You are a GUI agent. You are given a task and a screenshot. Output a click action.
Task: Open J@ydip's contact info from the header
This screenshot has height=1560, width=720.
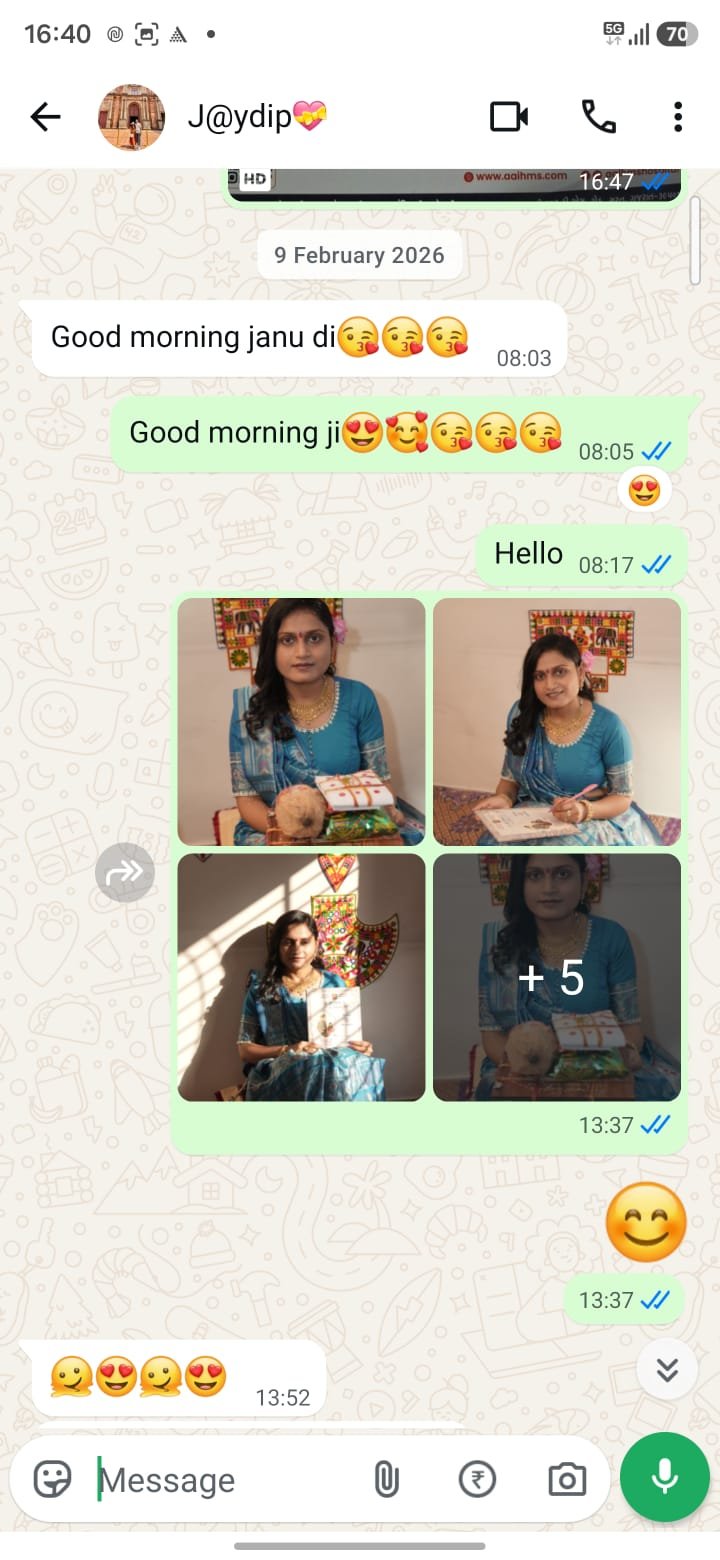pos(257,117)
